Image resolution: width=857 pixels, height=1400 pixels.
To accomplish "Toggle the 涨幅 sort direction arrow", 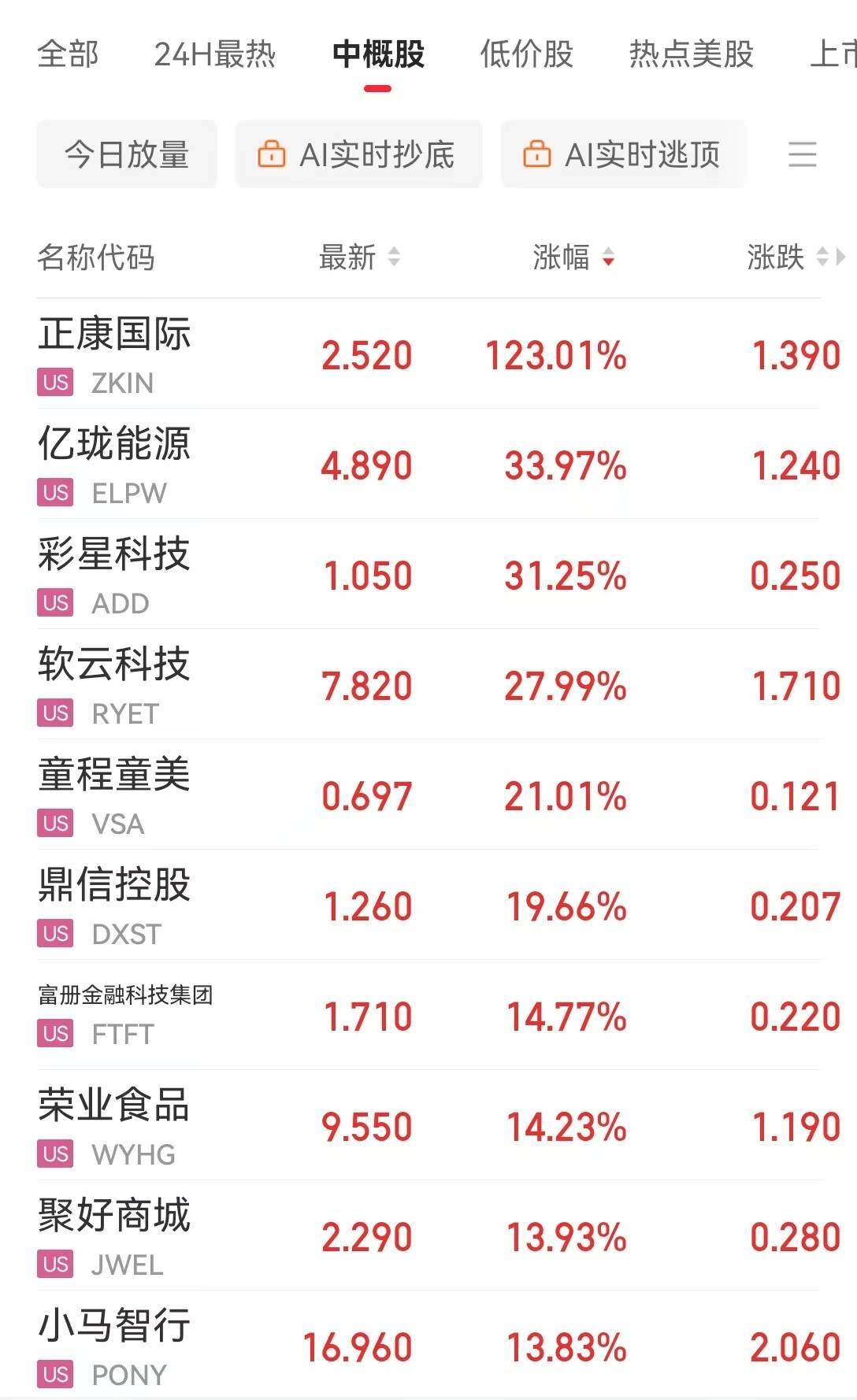I will (609, 259).
